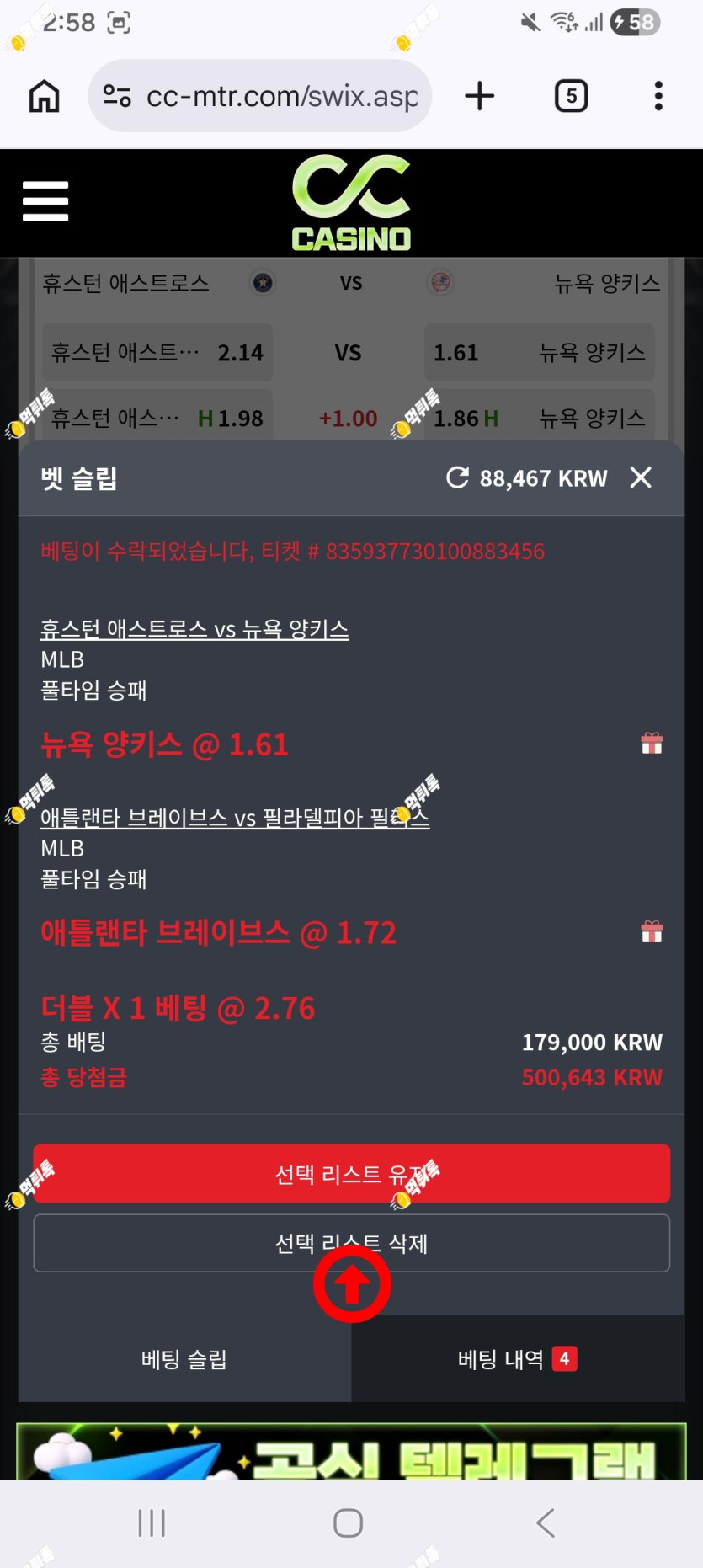Close the bet slip panel
703x1568 pixels.
(641, 477)
